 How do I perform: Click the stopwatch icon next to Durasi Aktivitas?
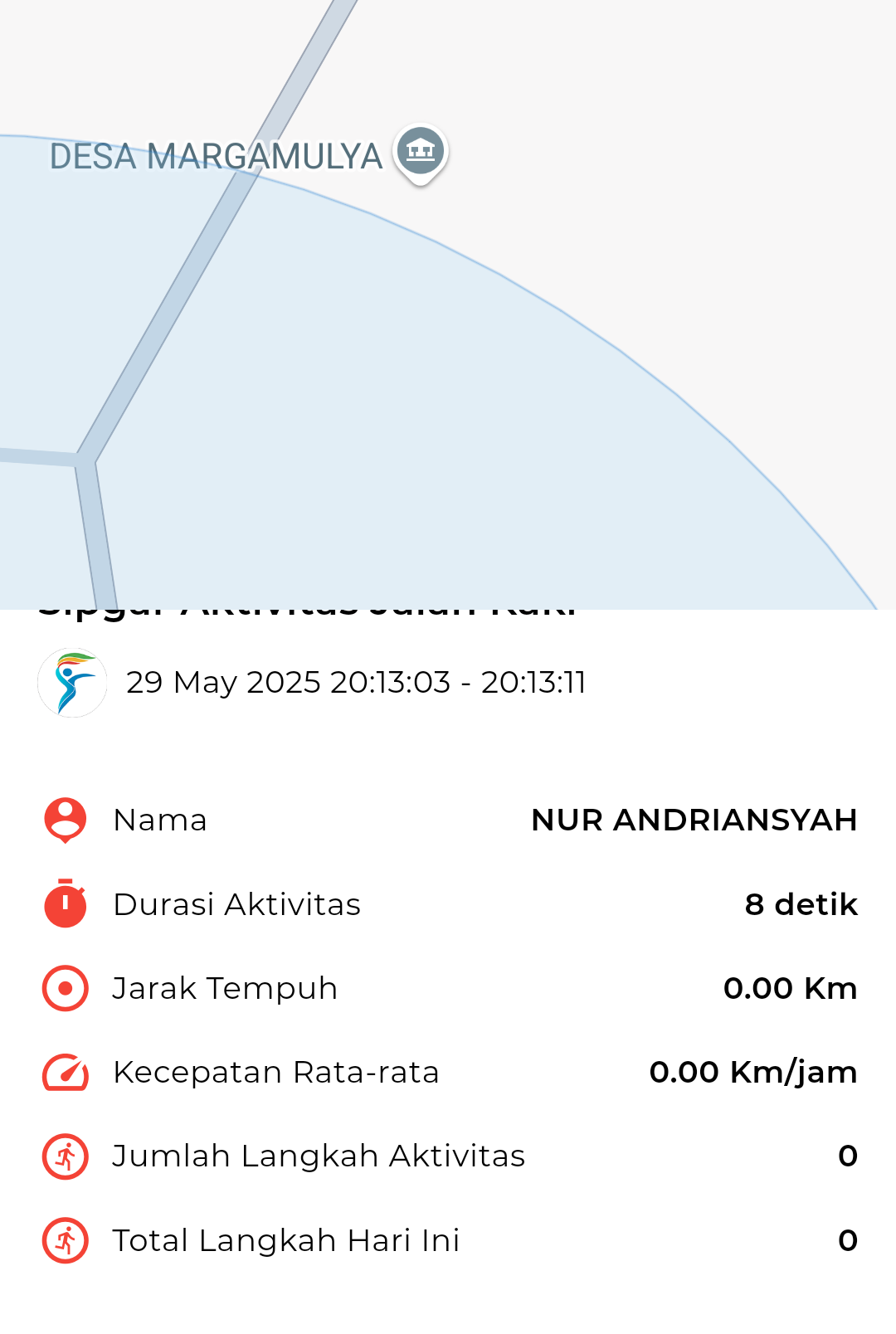pyautogui.click(x=64, y=904)
